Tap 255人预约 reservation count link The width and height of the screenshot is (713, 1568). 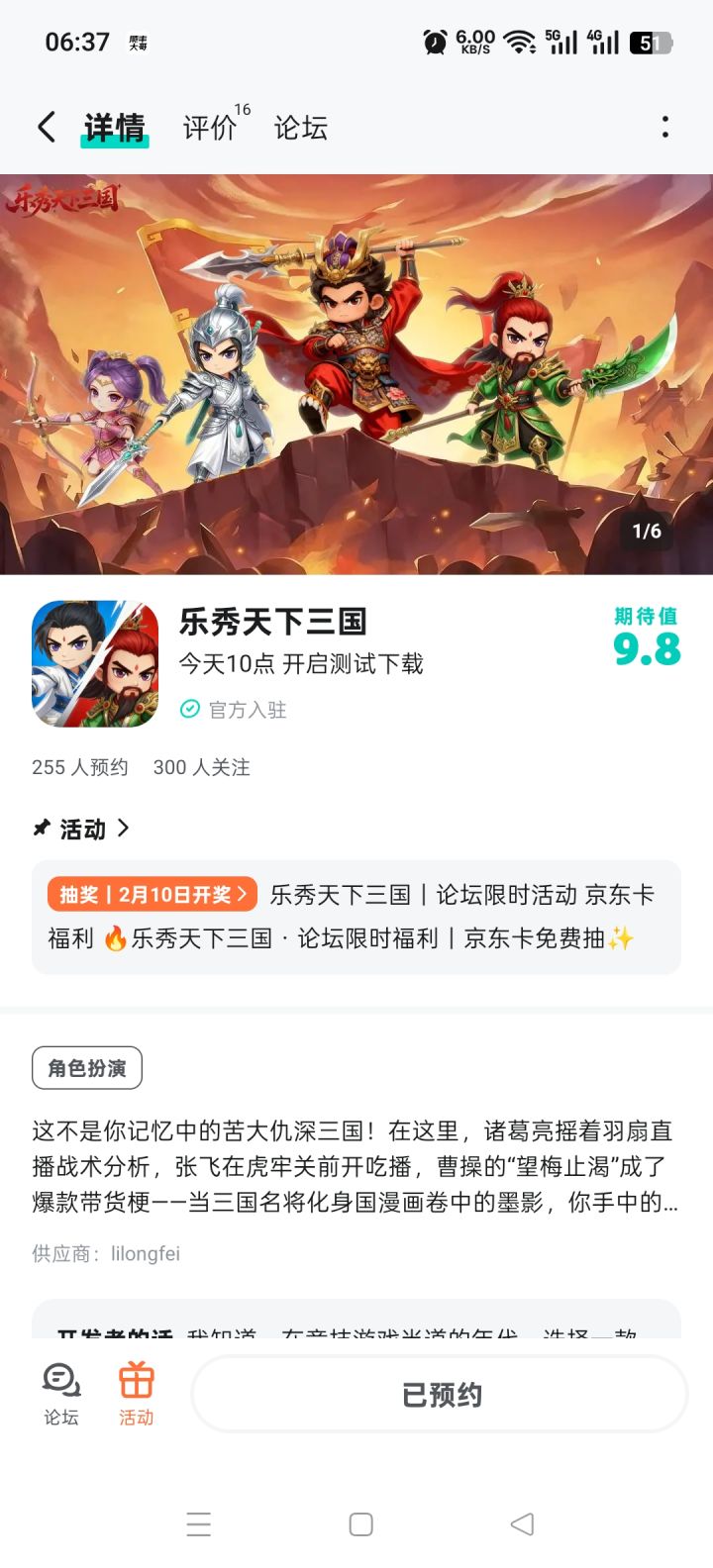77,766
